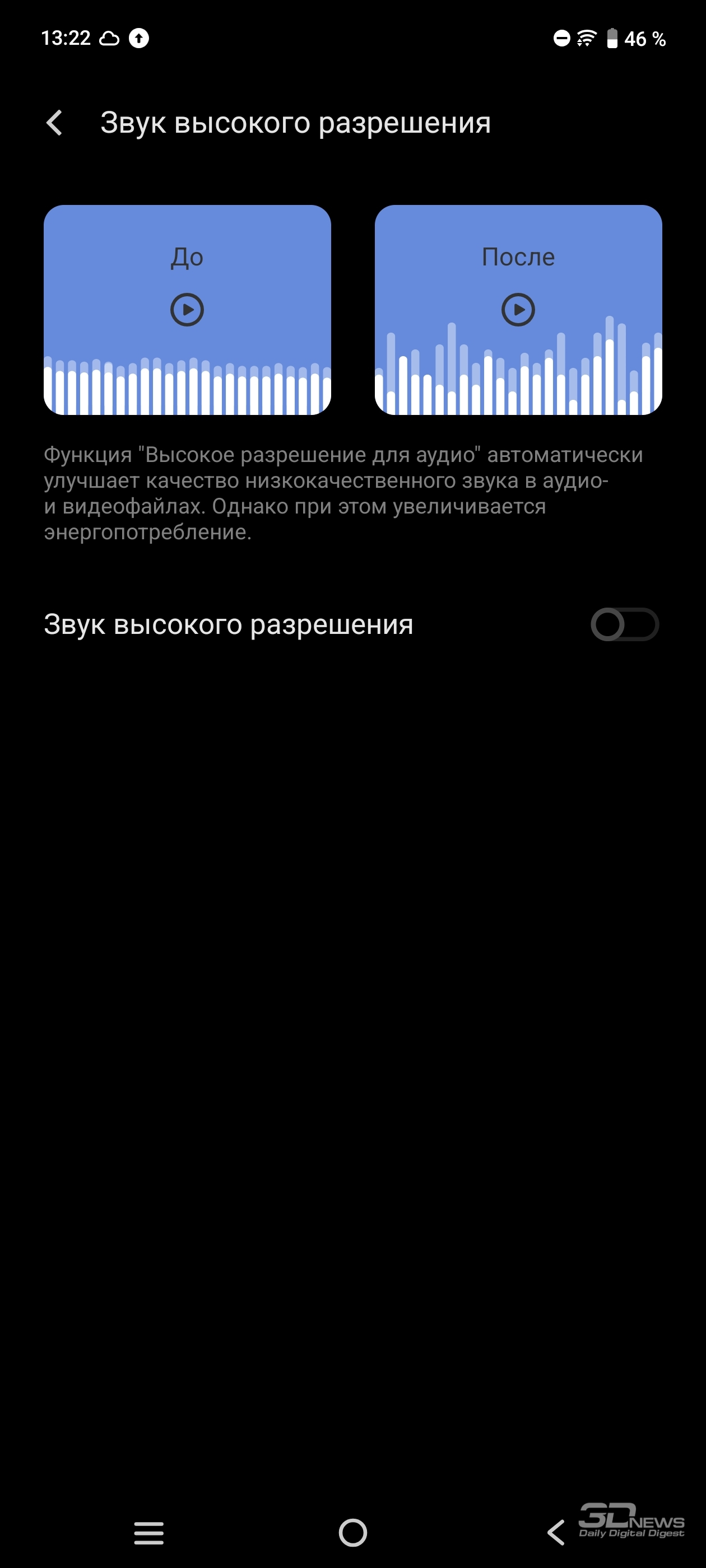
Task: Go back from Звук высокого разрешения screen
Action: click(x=55, y=123)
